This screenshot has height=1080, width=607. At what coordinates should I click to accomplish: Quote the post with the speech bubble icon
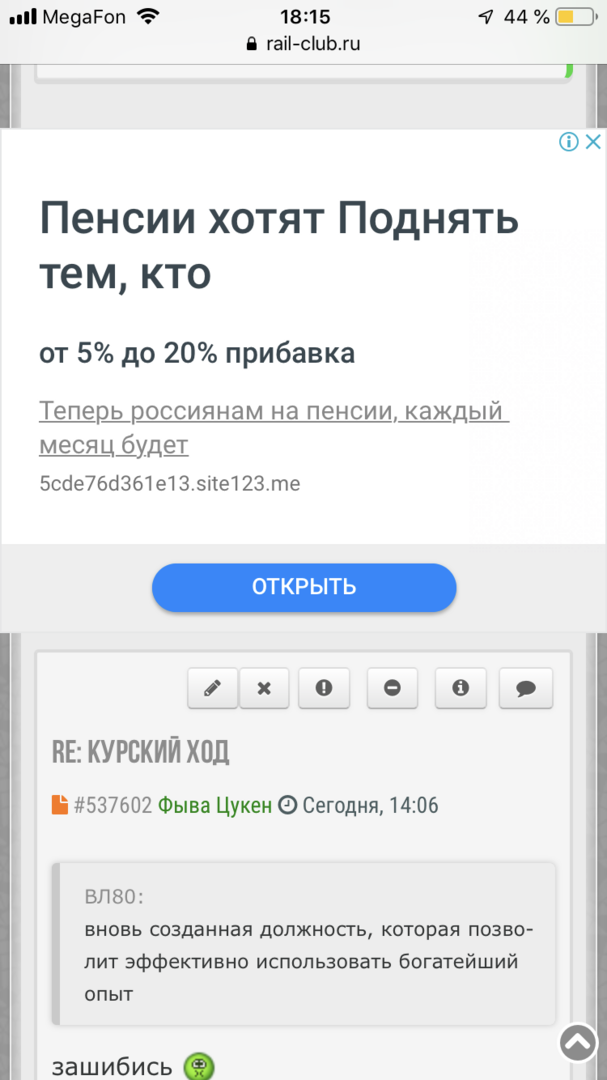point(526,688)
